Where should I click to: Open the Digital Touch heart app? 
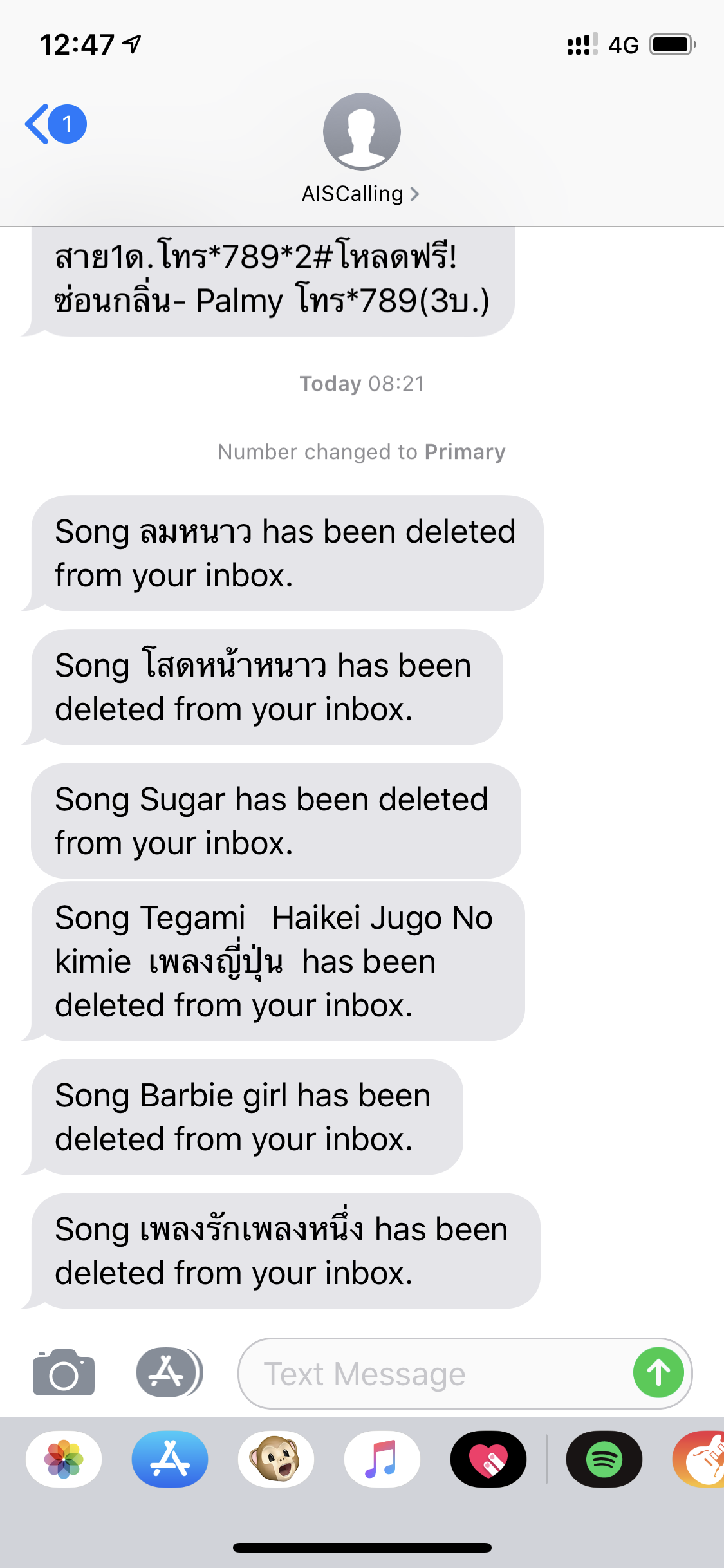tap(488, 1459)
